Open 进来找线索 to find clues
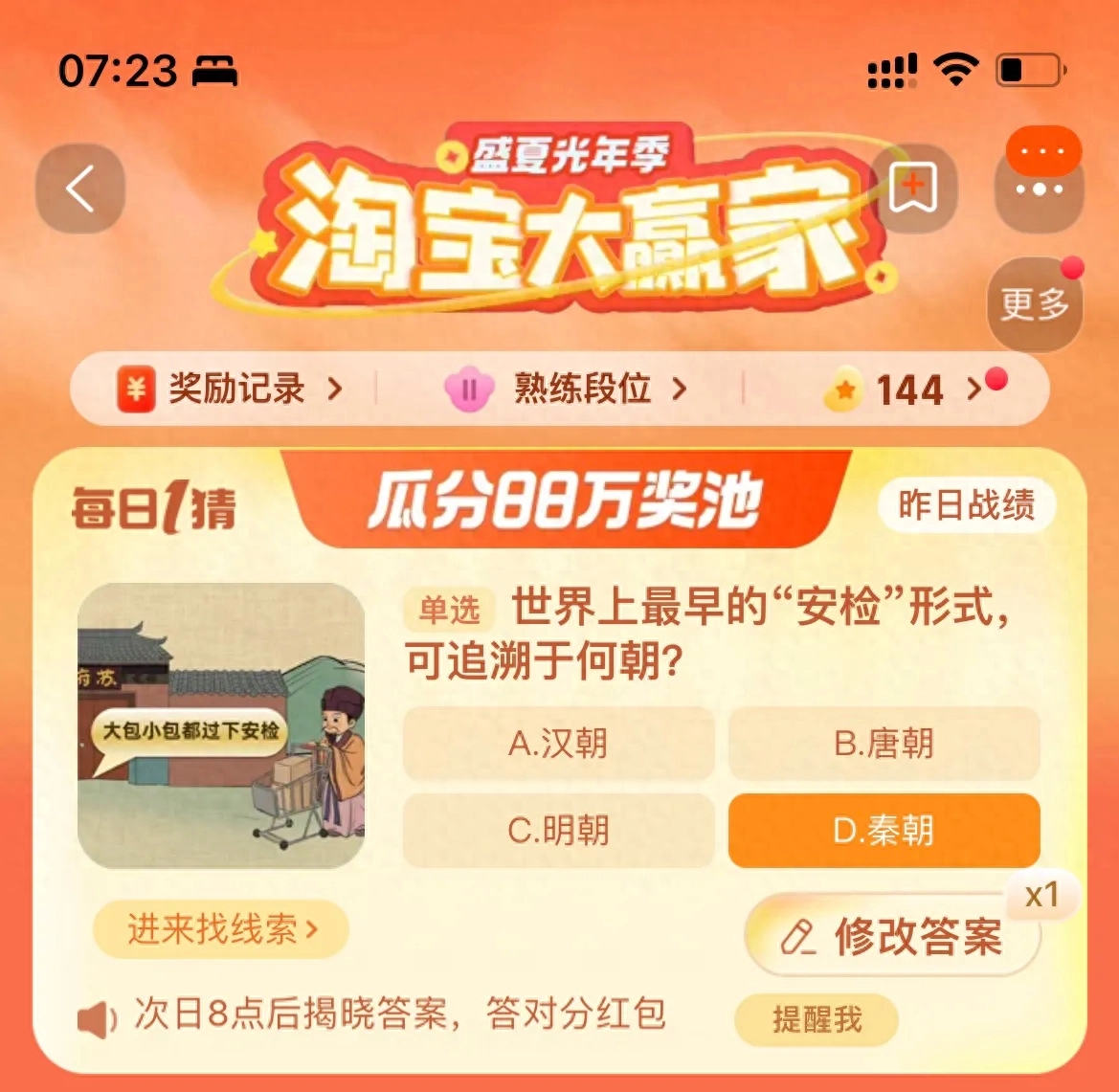The width and height of the screenshot is (1119, 1092). pyautogui.click(x=221, y=929)
